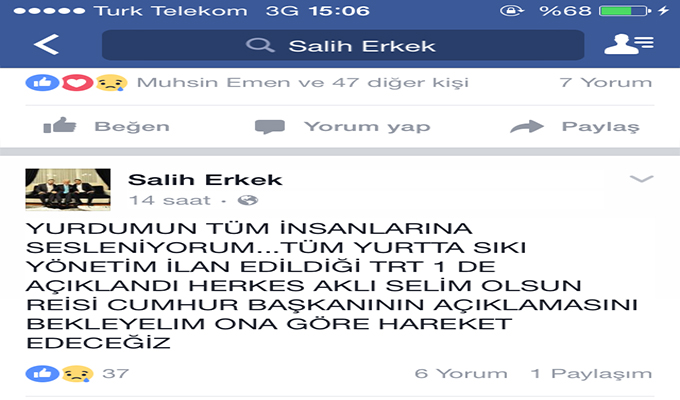The width and height of the screenshot is (680, 400).
Task: Open Salih Erkek's profile picture
Action: 66,188
